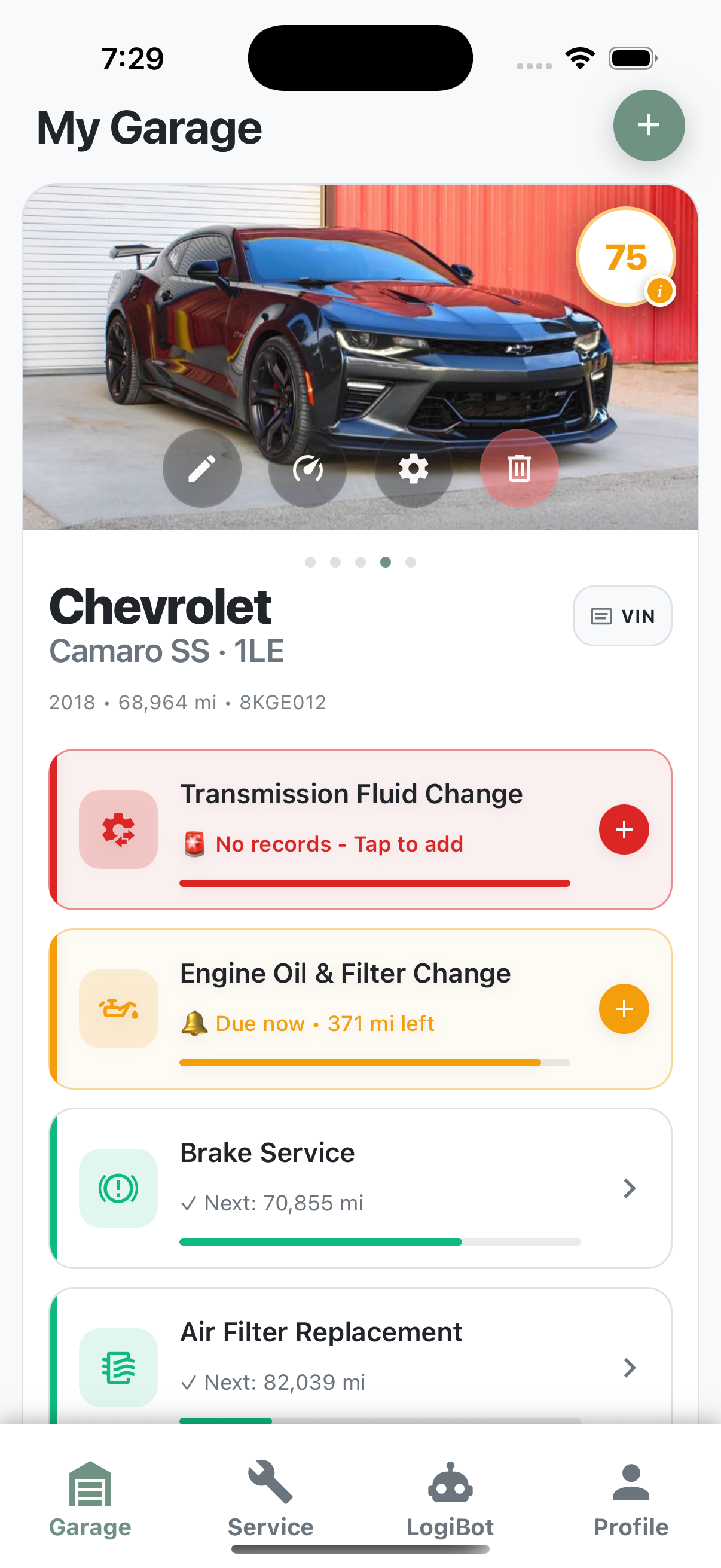Open the green plus button to add a vehicle
Screen dimensions: 721x1568
pyautogui.click(x=649, y=126)
